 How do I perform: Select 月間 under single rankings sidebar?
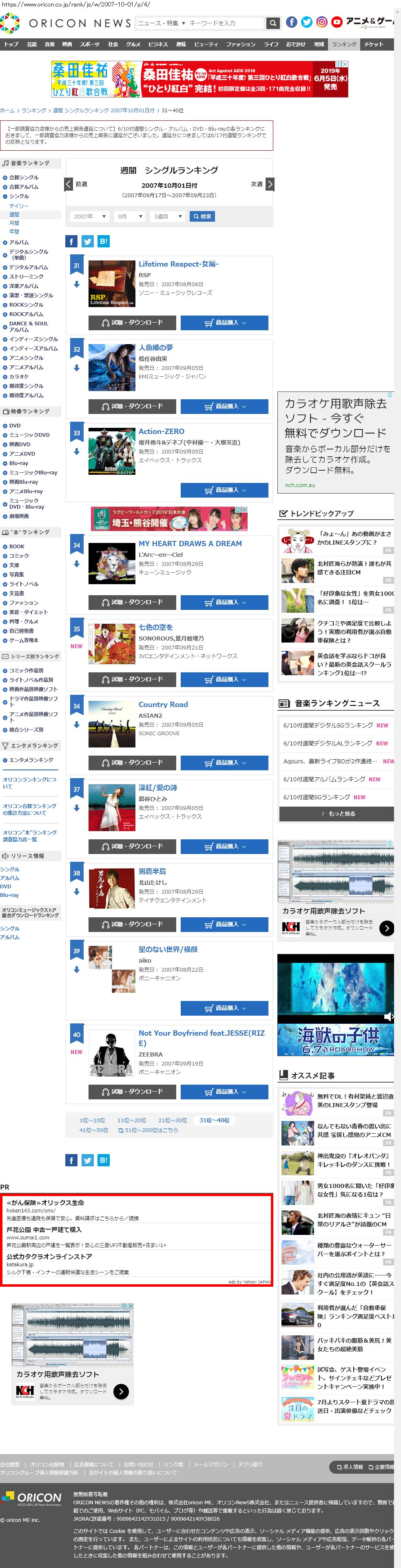14,223
